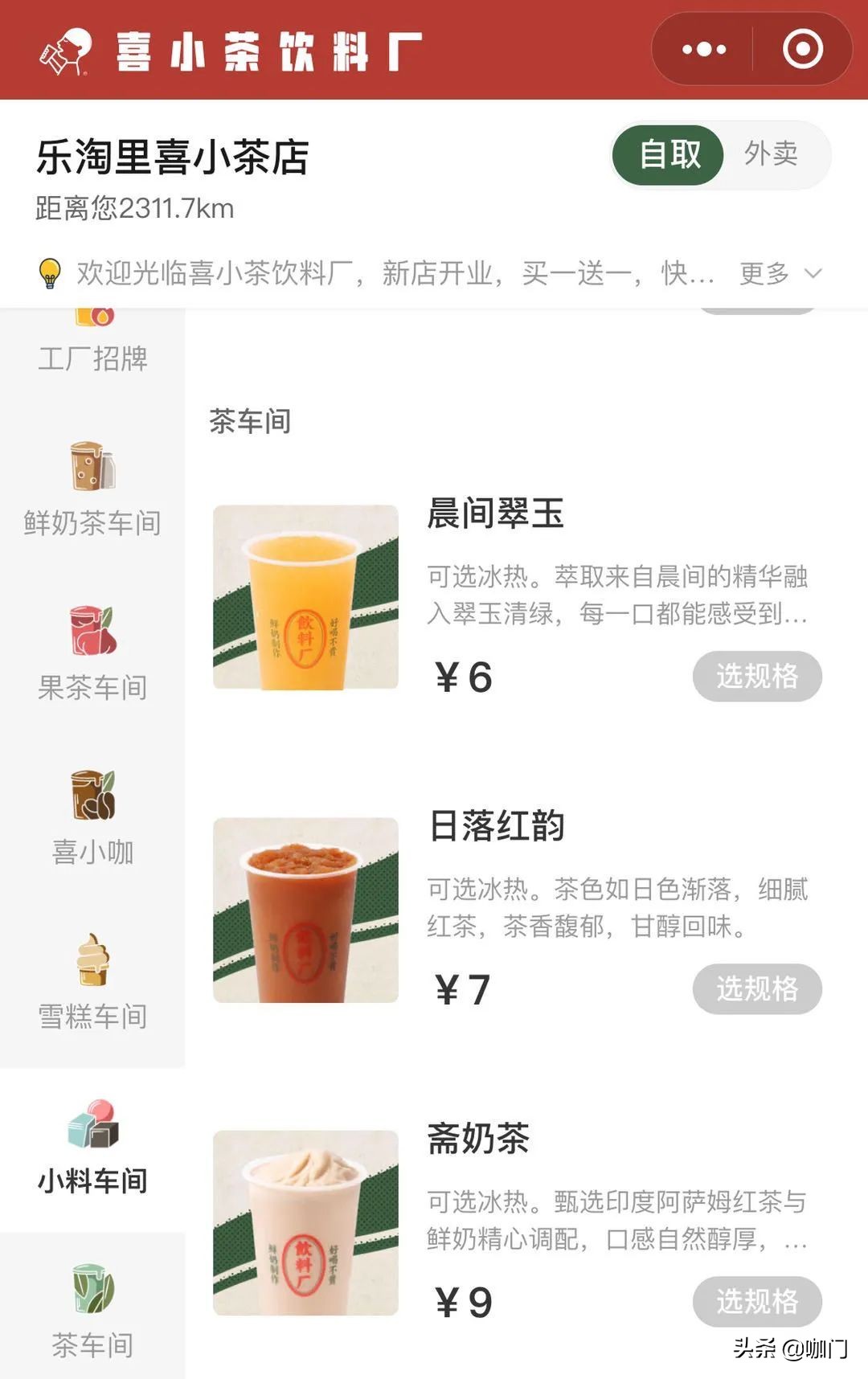Expand the announcement via 更多 chevron
Image resolution: width=868 pixels, height=1379 pixels.
[x=813, y=275]
